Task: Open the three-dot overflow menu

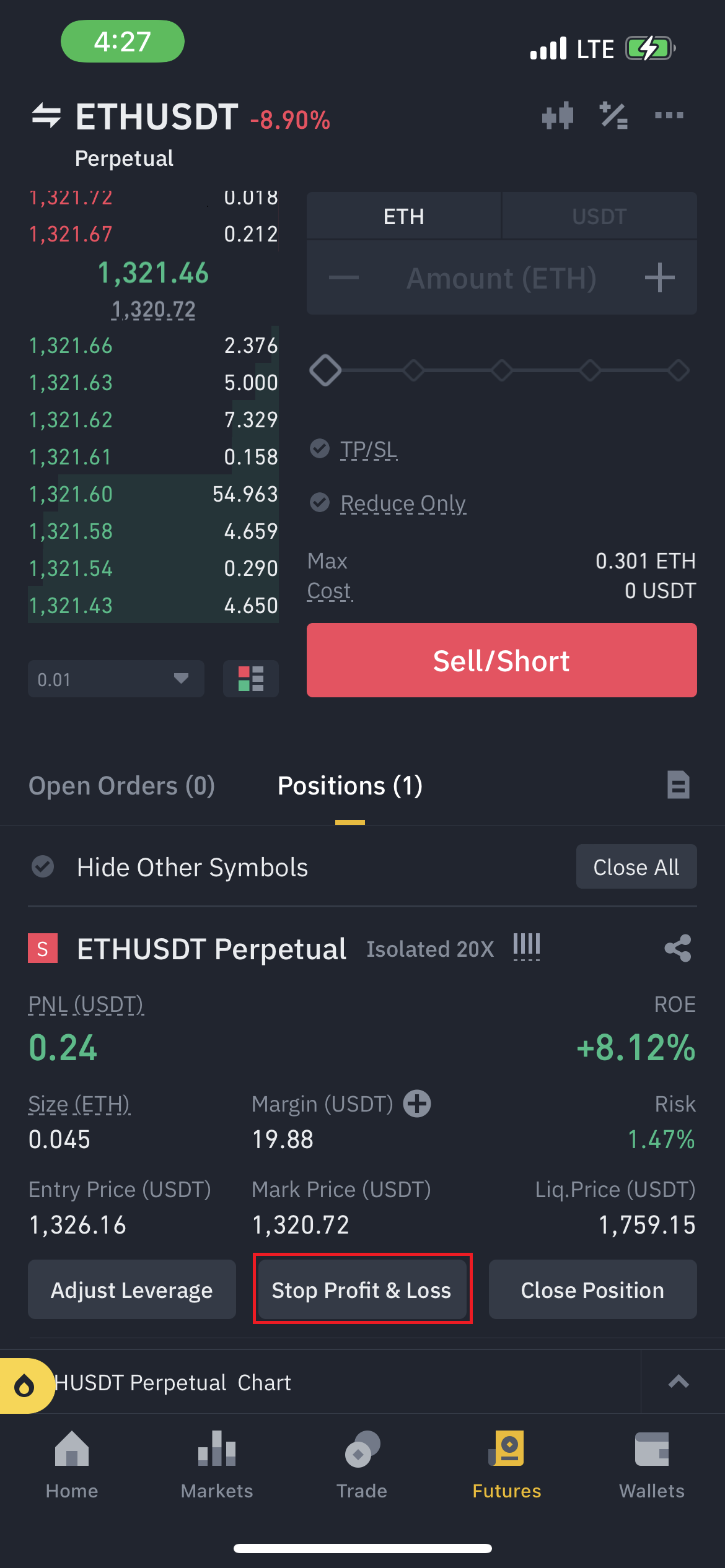Action: click(669, 116)
